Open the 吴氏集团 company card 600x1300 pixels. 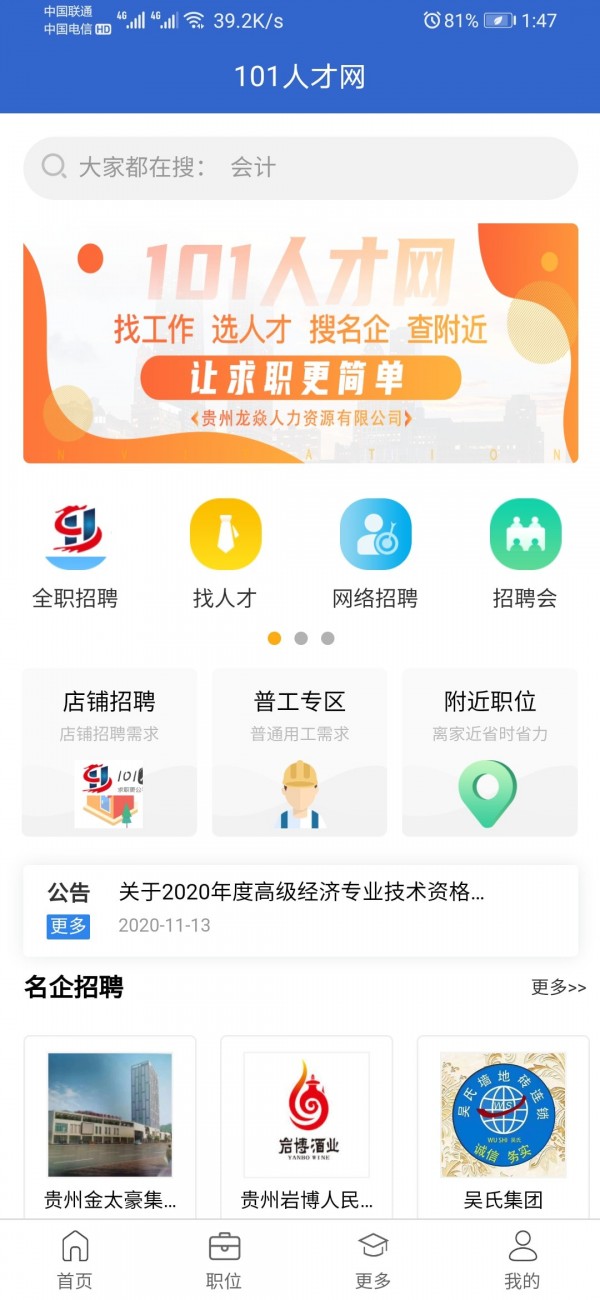point(502,1125)
